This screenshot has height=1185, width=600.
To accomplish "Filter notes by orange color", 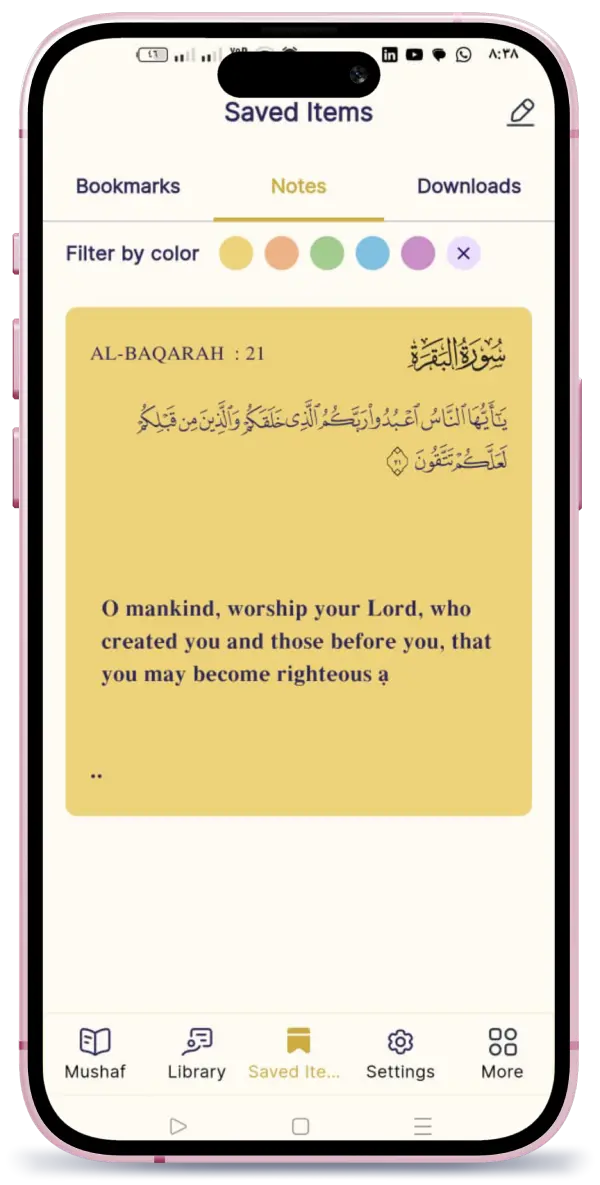I will click(x=282, y=254).
